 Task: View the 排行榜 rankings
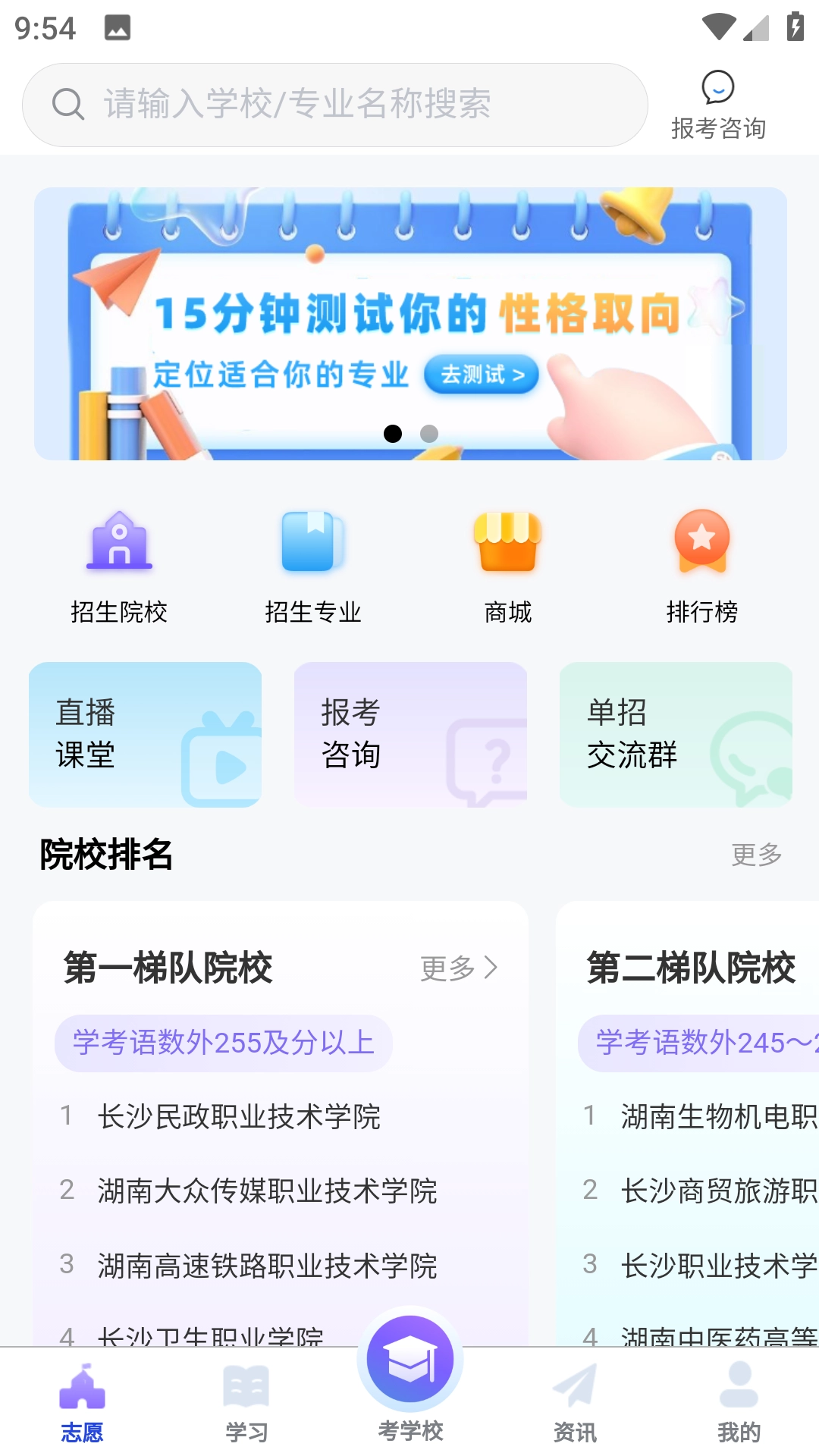pos(701,566)
